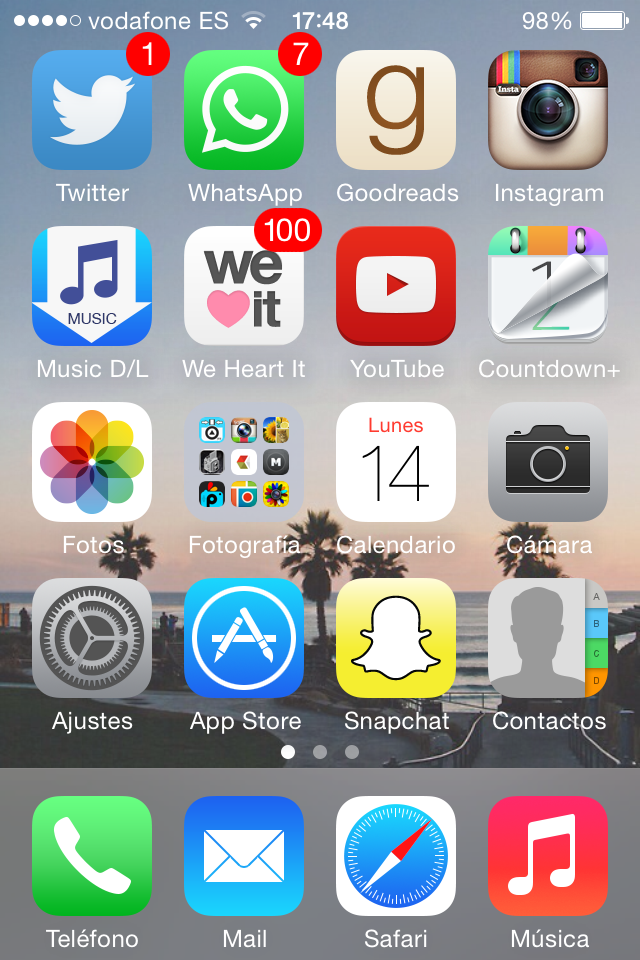Open the App Store
640x960 pixels.
click(244, 638)
